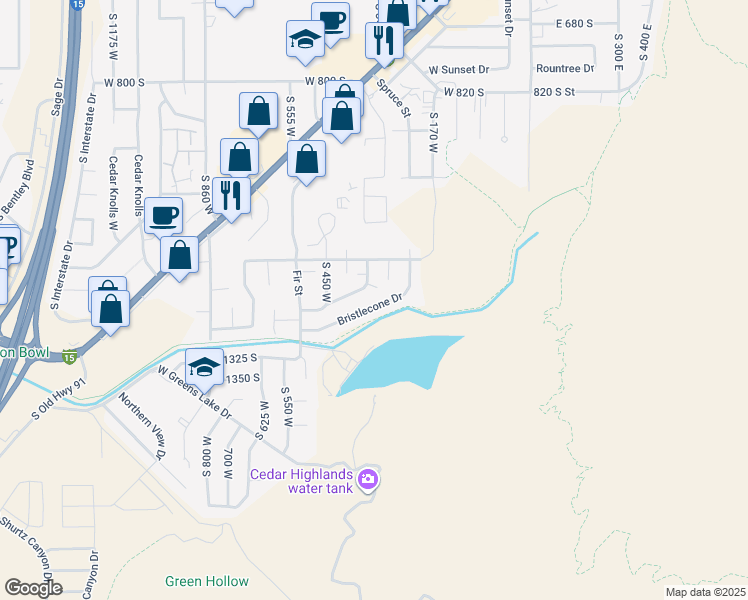This screenshot has height=600, width=748.
Task: Open the Cedar Highlands water tank marker
Action: tap(368, 481)
